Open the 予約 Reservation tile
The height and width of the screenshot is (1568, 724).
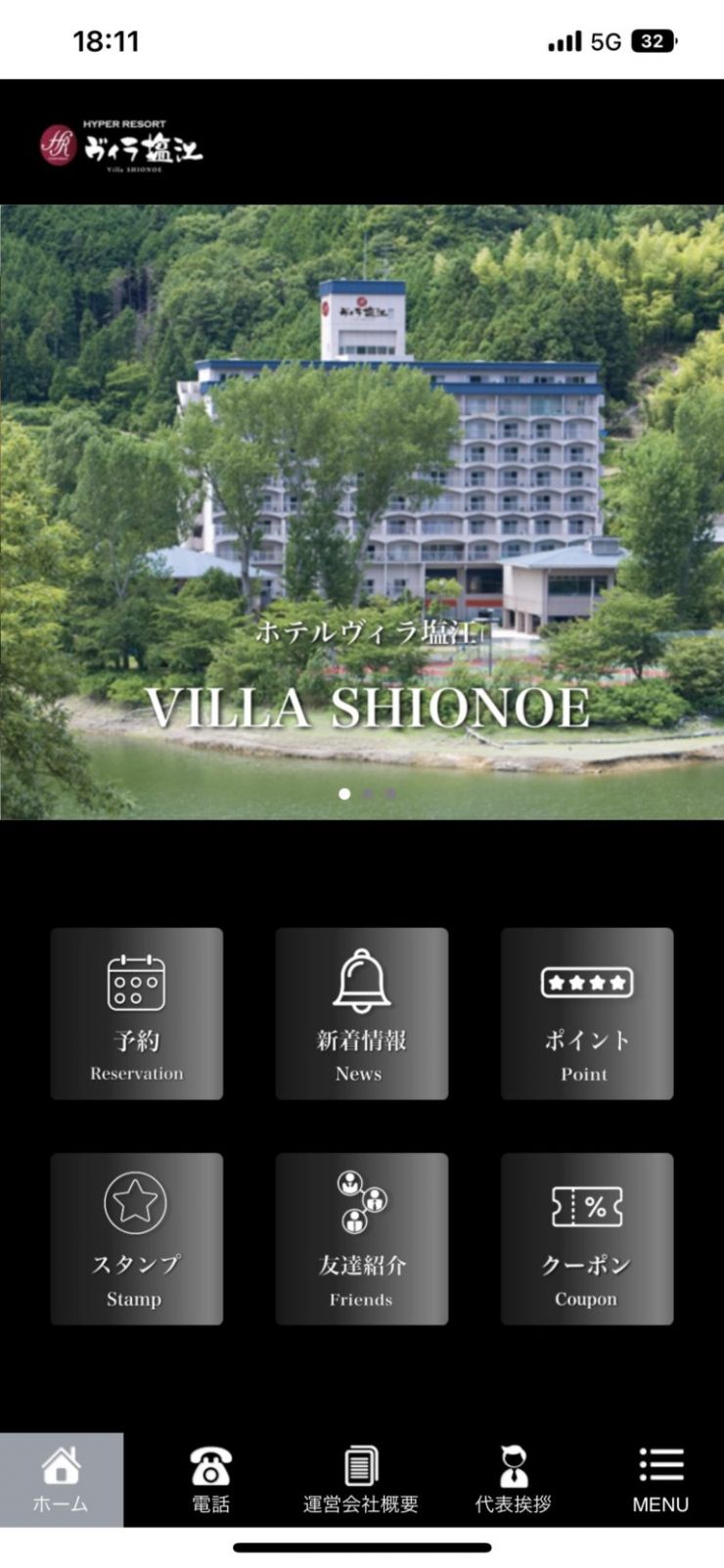click(x=137, y=1013)
